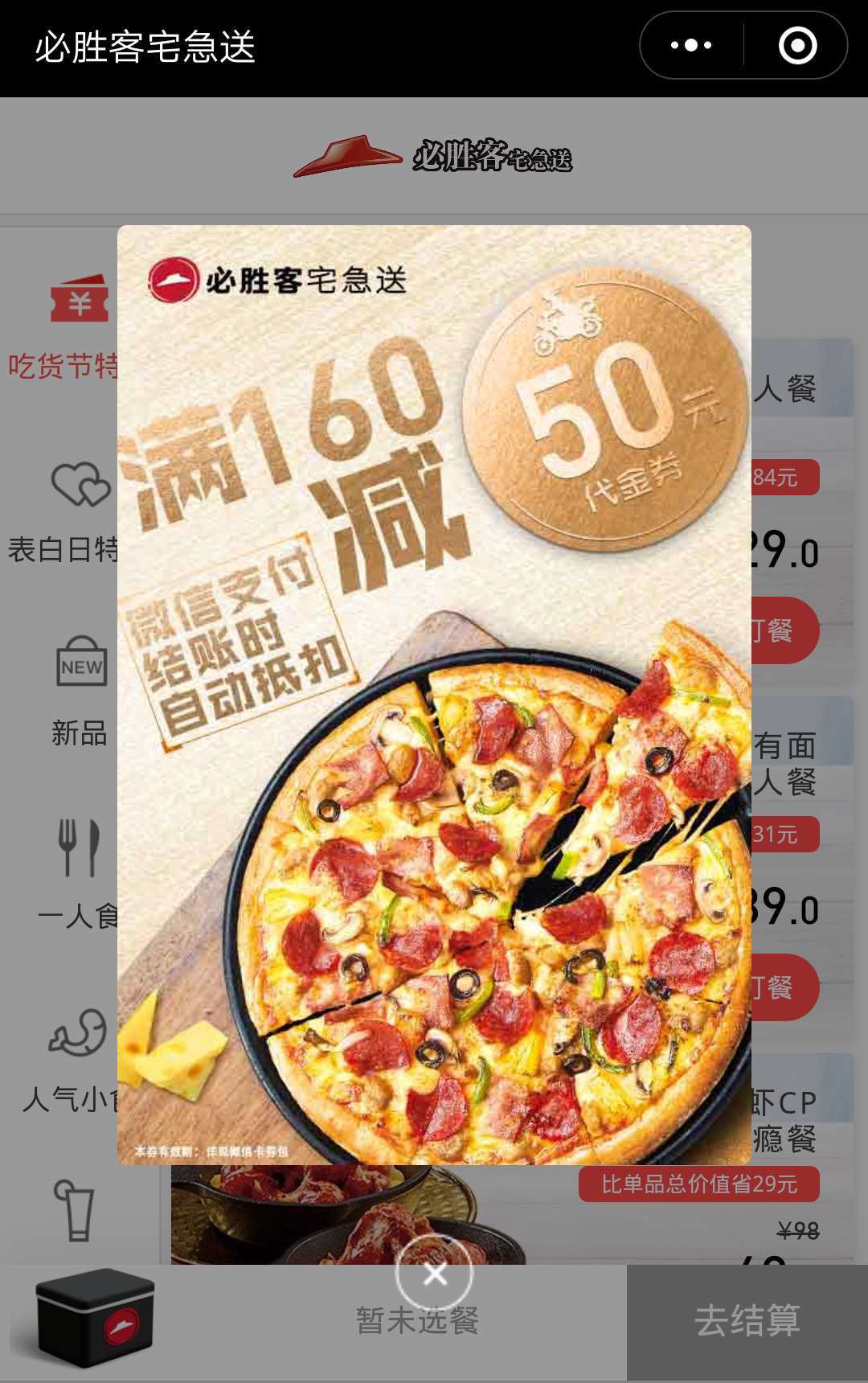Tap the 去结算 checkout button
The height and width of the screenshot is (1383, 868).
747,1322
